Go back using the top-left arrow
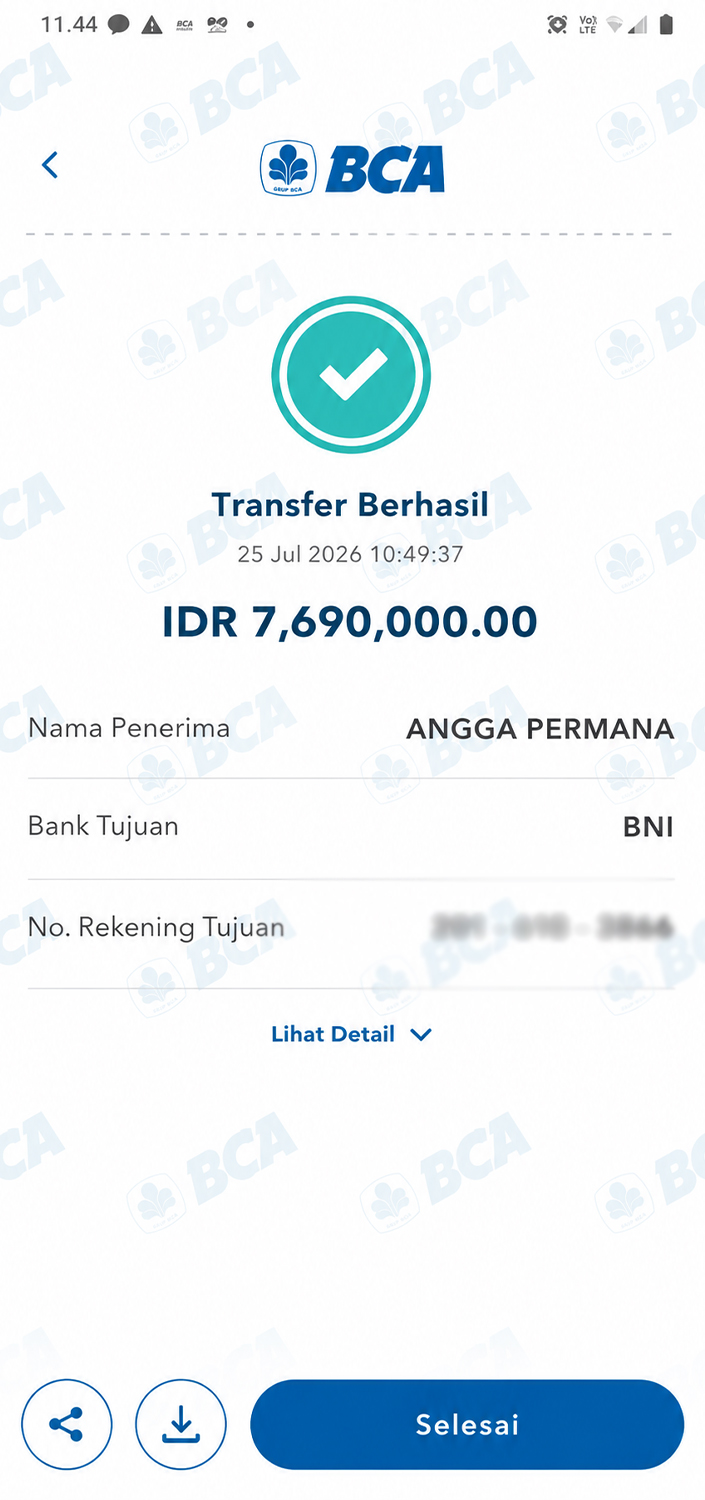 point(50,165)
